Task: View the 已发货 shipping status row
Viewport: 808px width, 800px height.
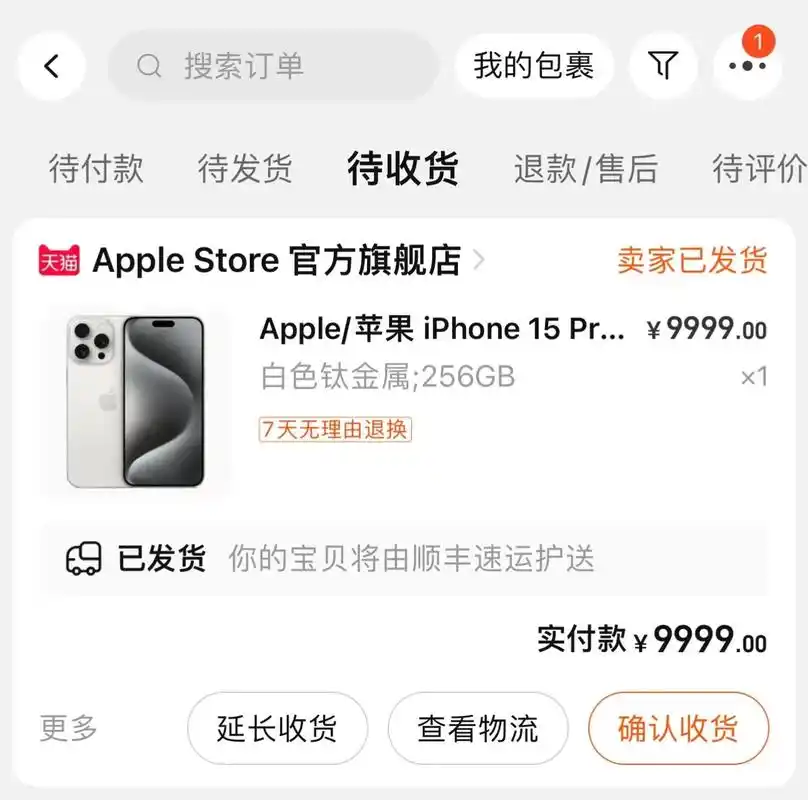Action: click(403, 558)
